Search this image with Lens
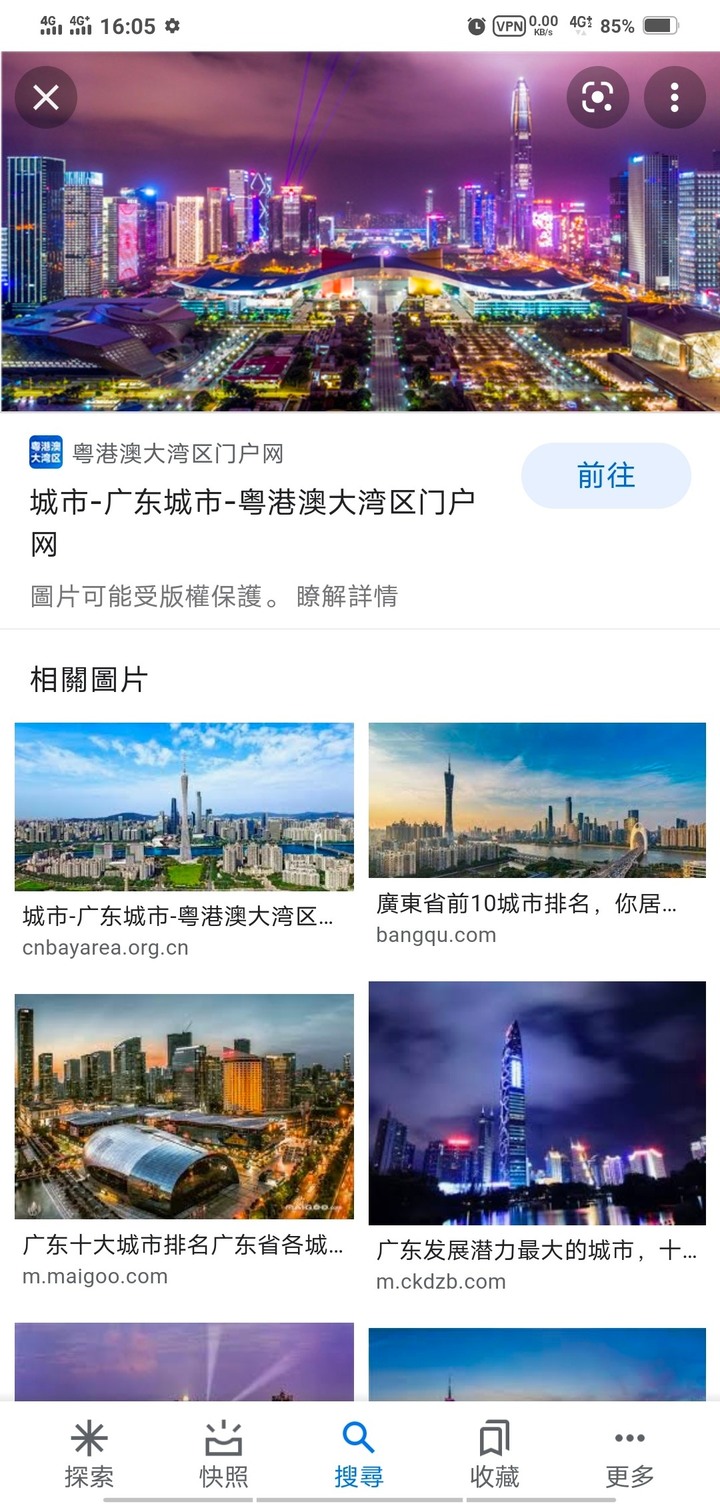The height and width of the screenshot is (1504, 720). pyautogui.click(x=597, y=97)
